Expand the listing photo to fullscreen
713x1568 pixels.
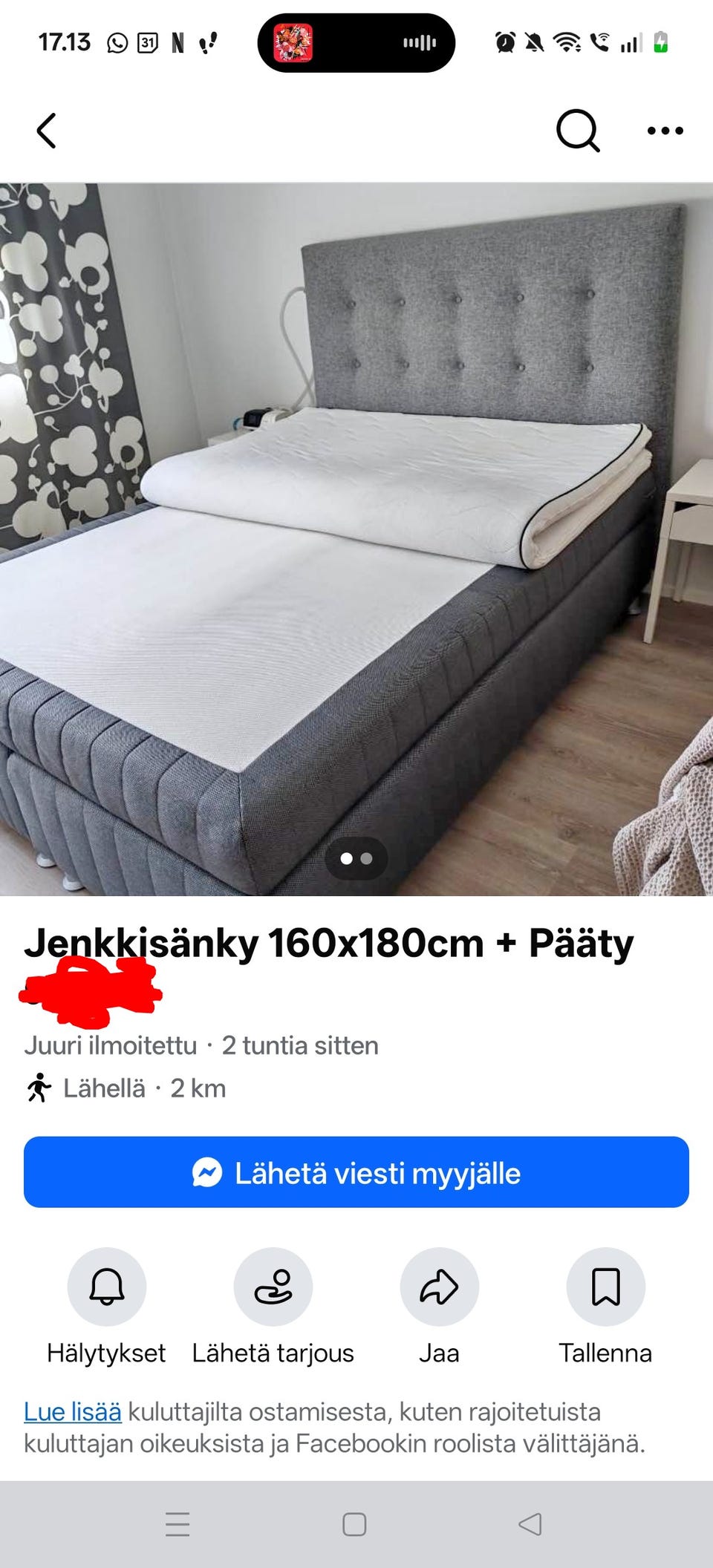pyautogui.click(x=356, y=520)
